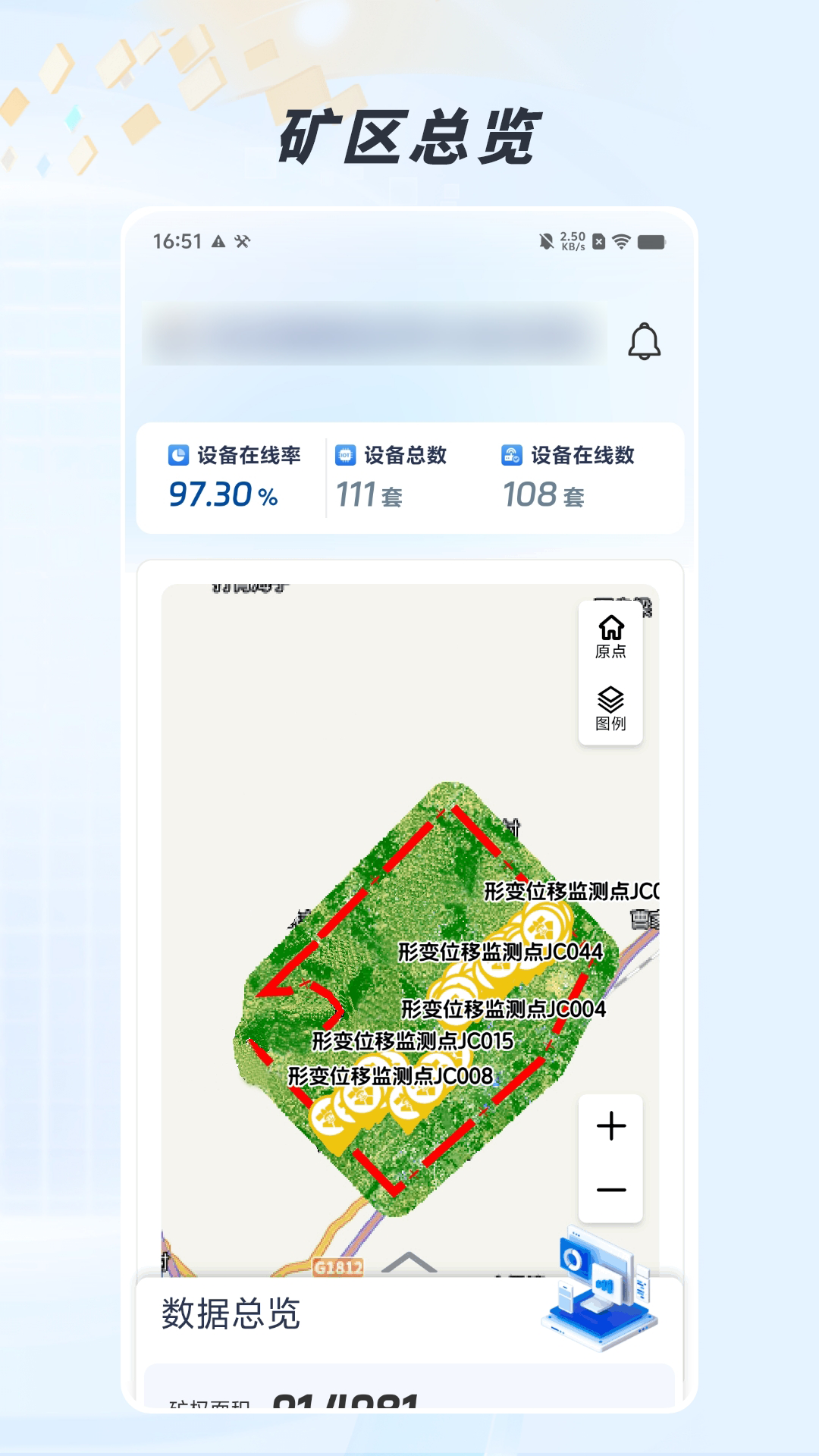Collapse the map view using upward arrow
The height and width of the screenshot is (1456, 819).
click(409, 1261)
